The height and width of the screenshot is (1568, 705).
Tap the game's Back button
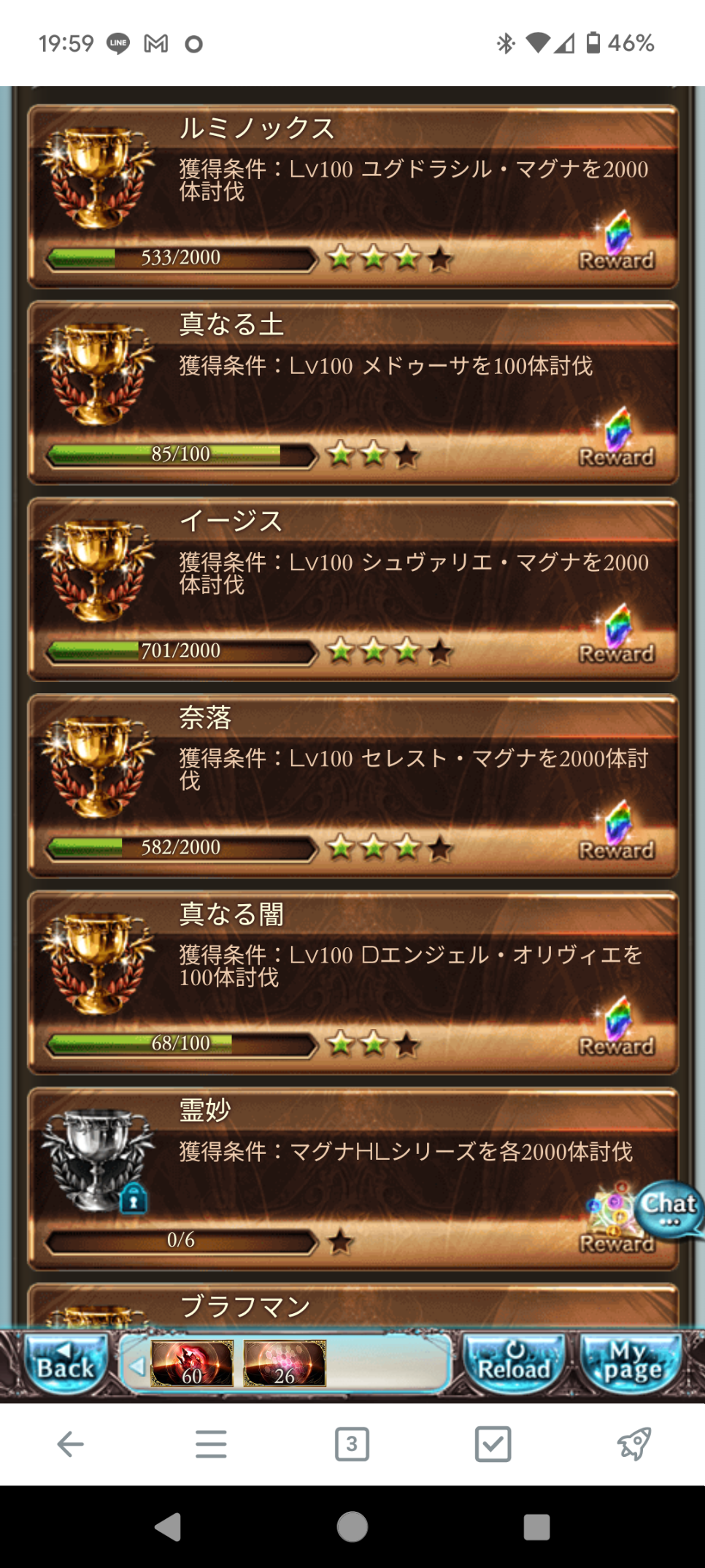click(66, 1362)
